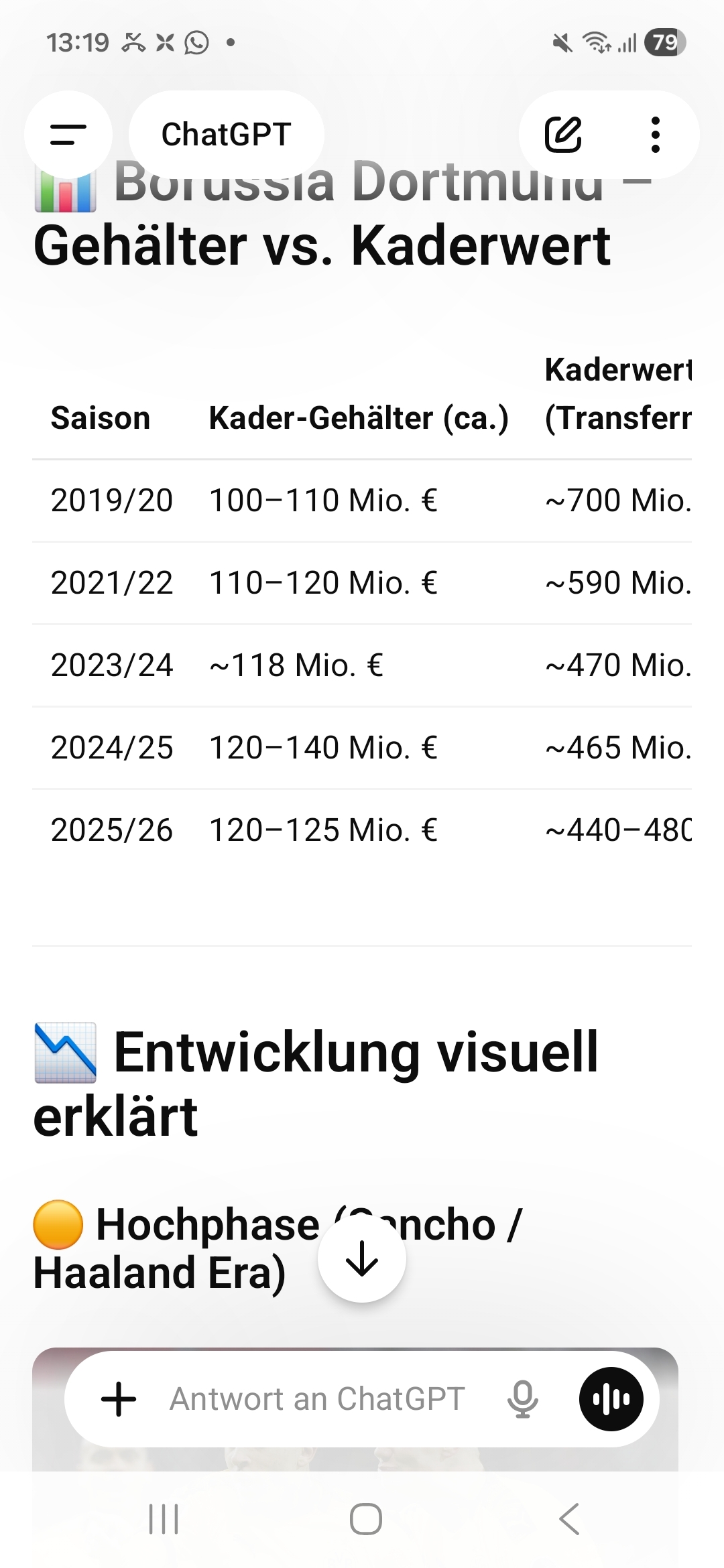Open the plus attachment menu
724x1568 pixels.
[x=119, y=1399]
